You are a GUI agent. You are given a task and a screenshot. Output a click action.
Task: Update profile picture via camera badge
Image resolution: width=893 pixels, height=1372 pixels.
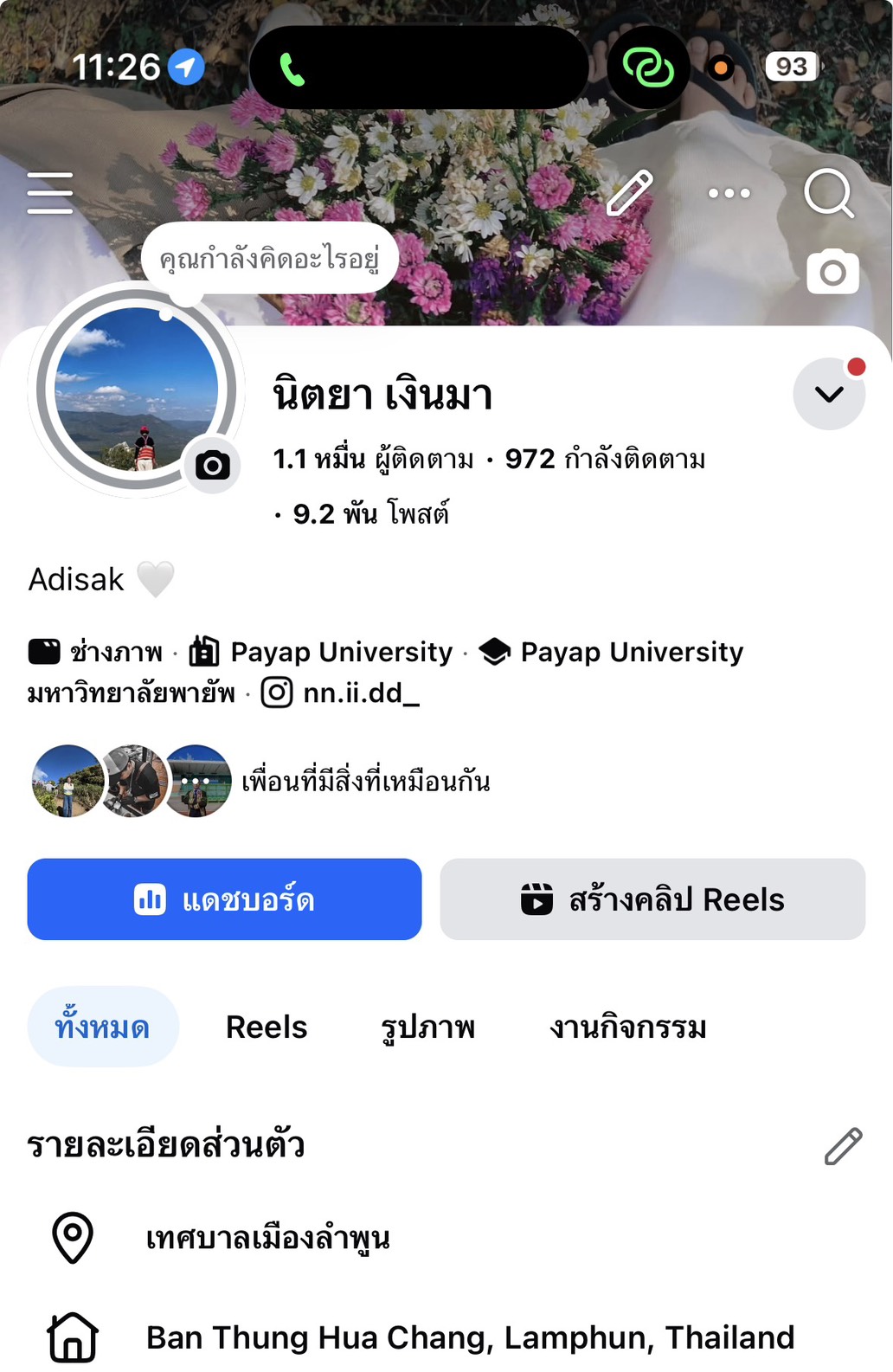point(213,466)
